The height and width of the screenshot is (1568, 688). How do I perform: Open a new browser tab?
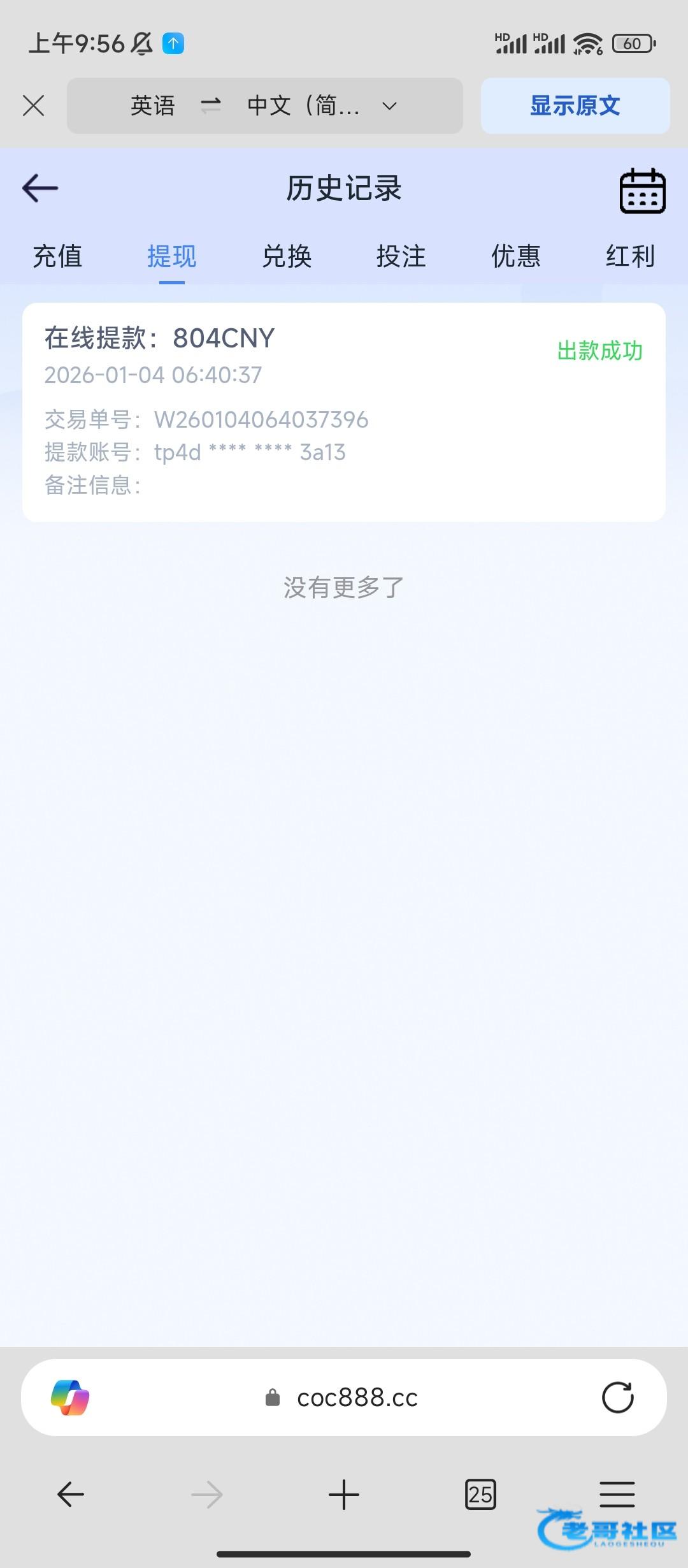[344, 1494]
